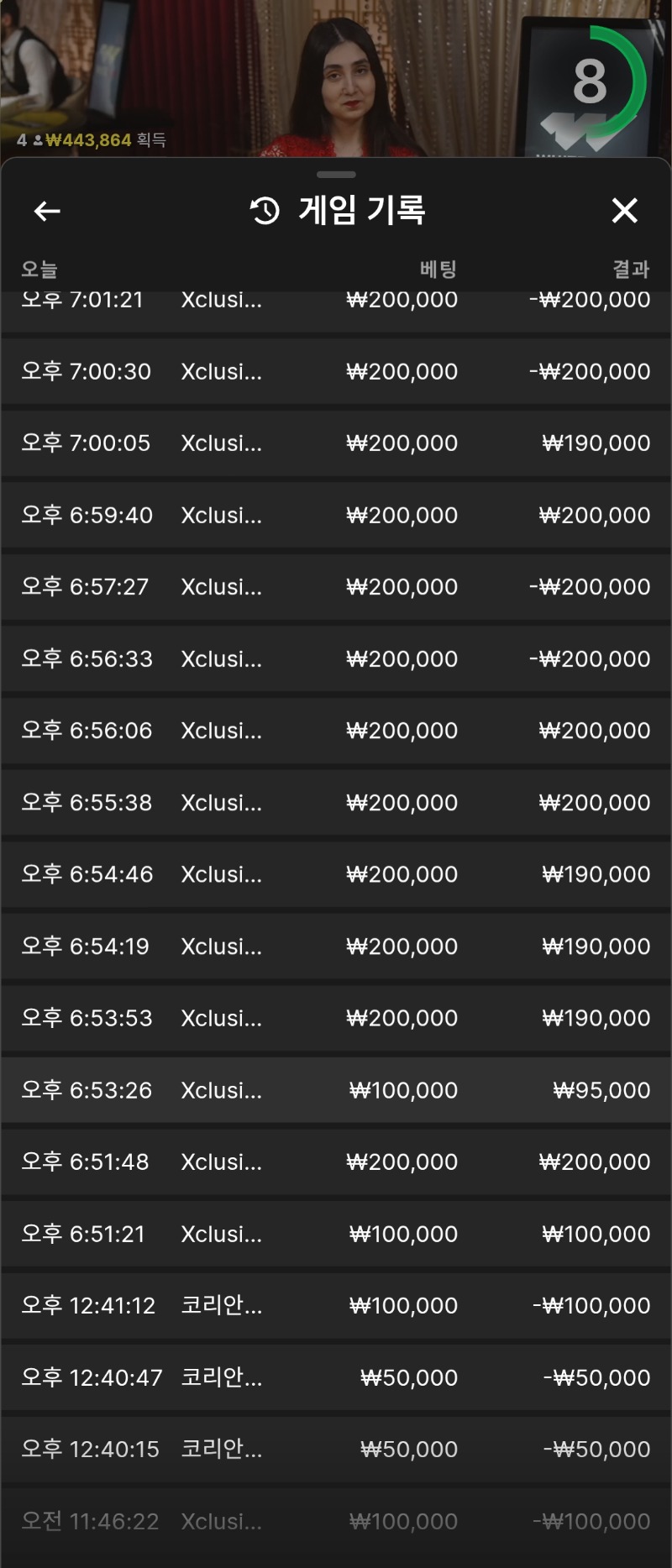The image size is (672, 1568).
Task: Show details for the 오후 6:51:21 round
Action: click(x=336, y=1233)
